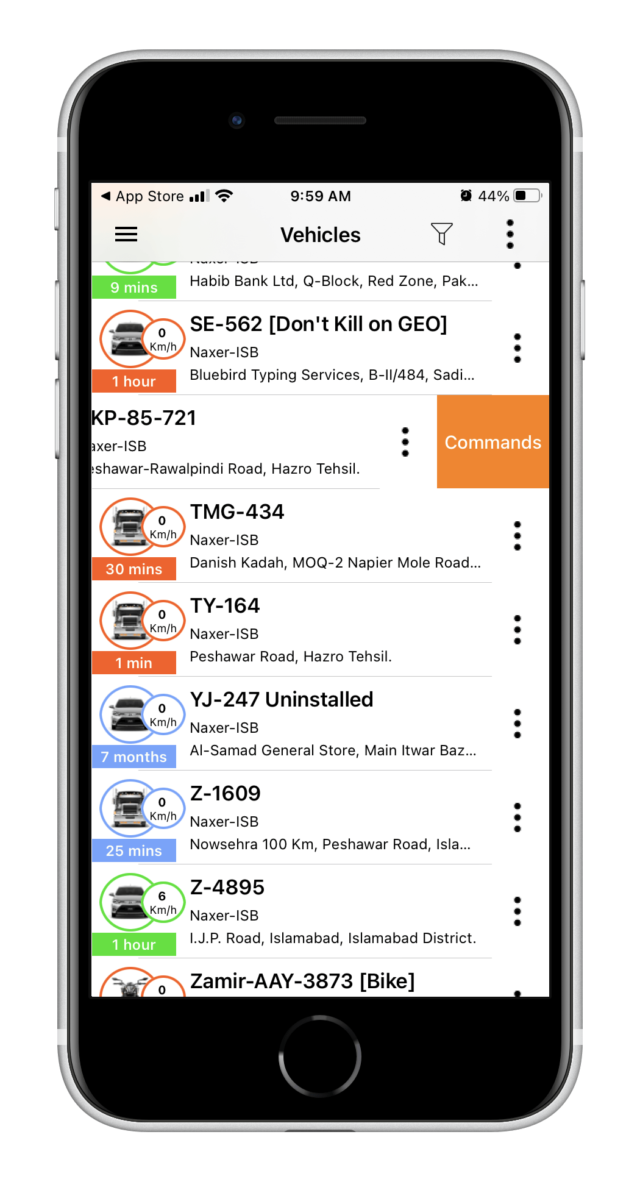Open the three-dot menu for TY-164
This screenshot has width=640, height=1179.
tap(517, 630)
